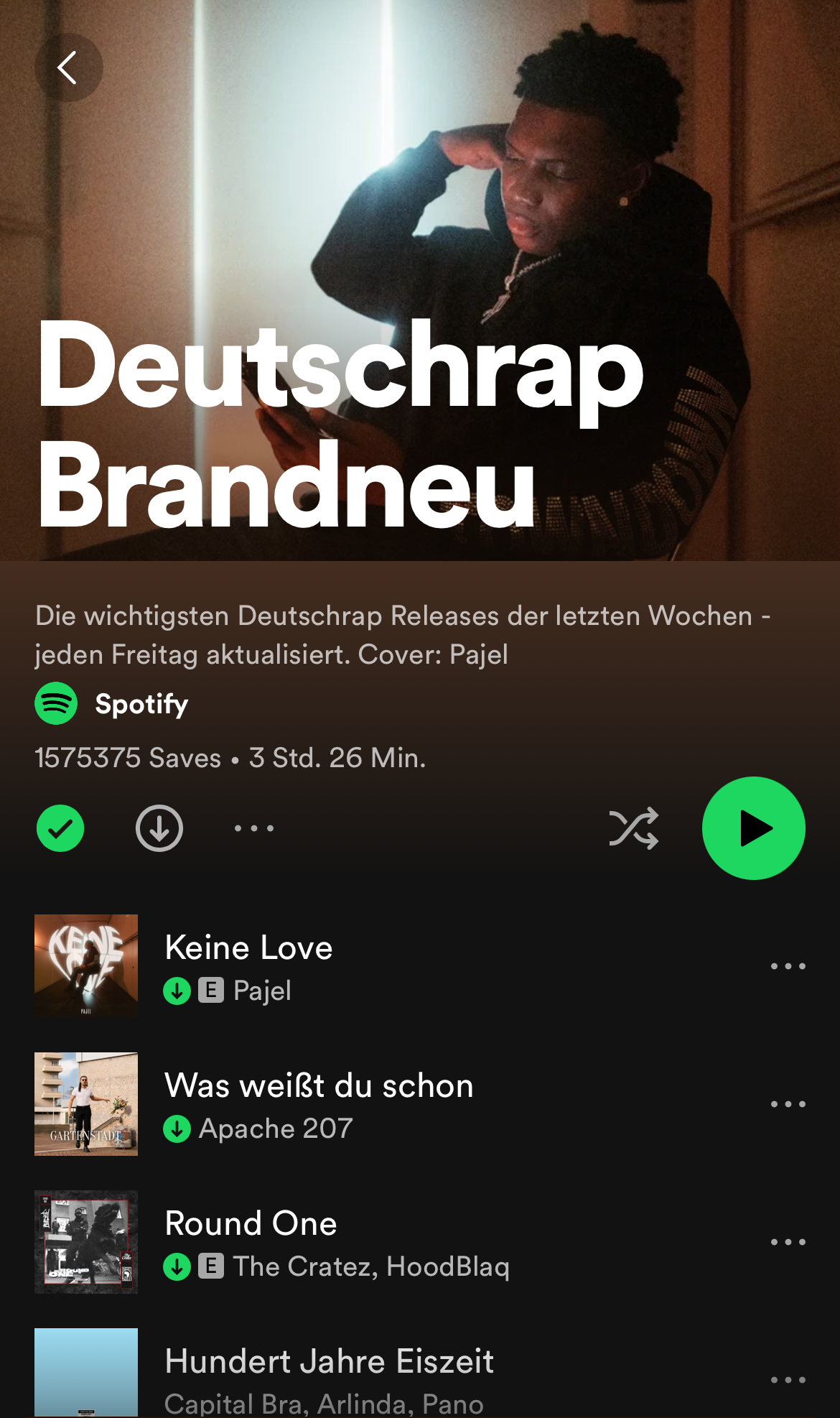Go back from the playlist
The width and height of the screenshot is (840, 1418).
[68, 68]
